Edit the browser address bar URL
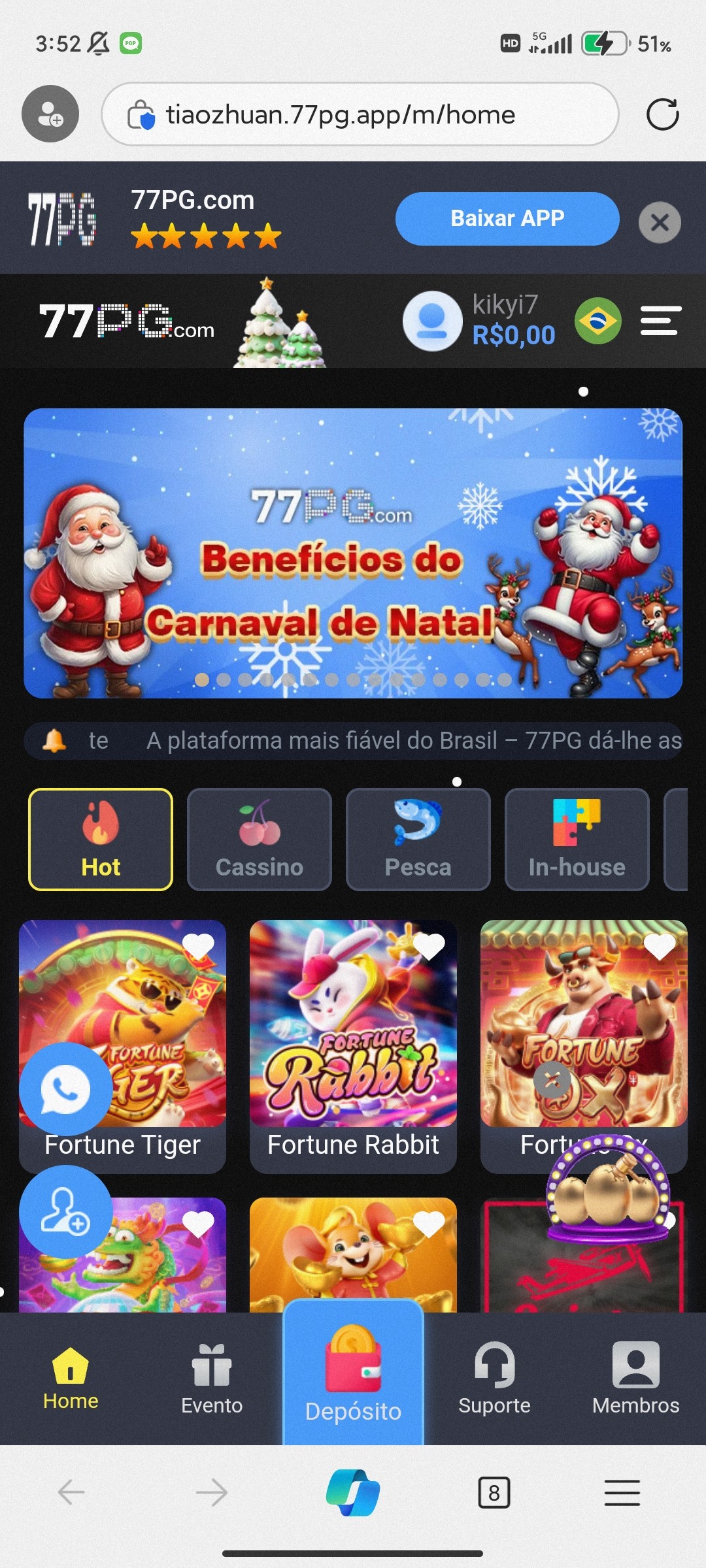Image resolution: width=706 pixels, height=1568 pixels. [340, 115]
